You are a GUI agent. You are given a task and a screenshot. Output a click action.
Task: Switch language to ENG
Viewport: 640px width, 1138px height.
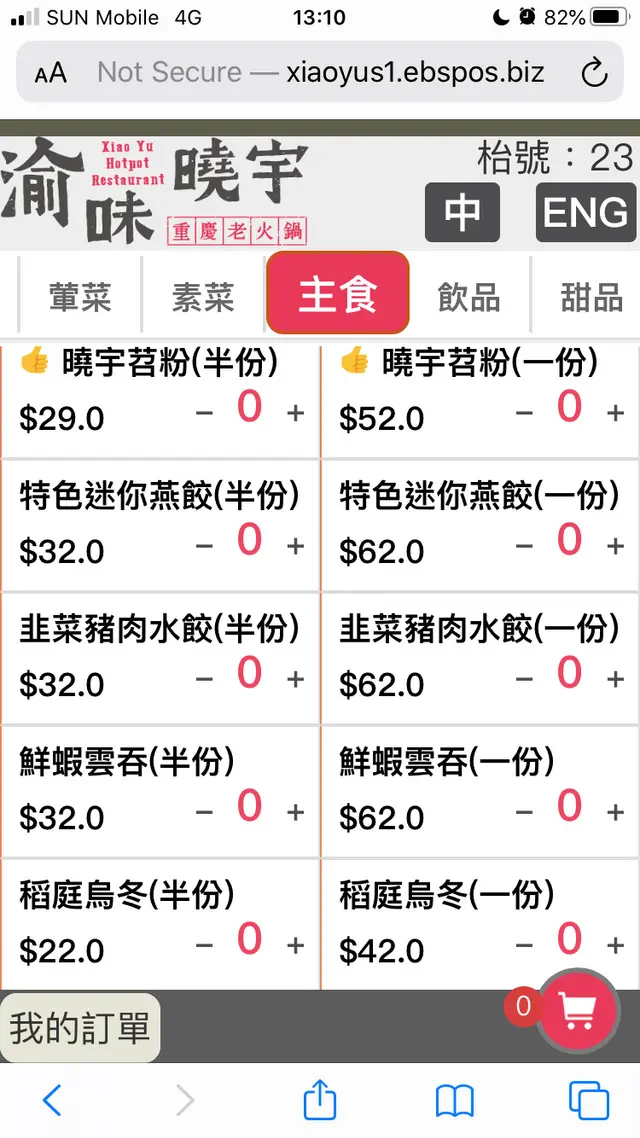pyautogui.click(x=585, y=212)
